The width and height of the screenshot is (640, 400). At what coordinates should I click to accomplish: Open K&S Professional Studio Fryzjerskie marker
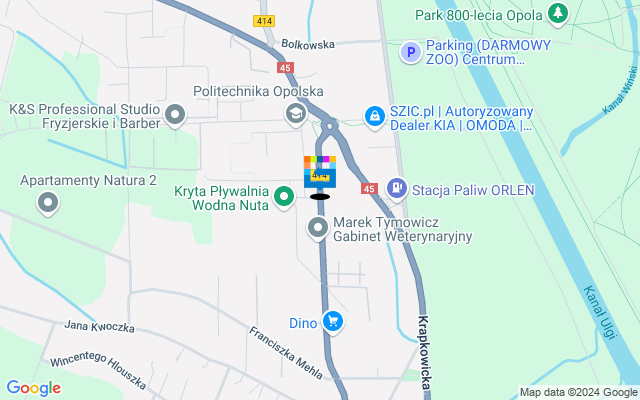click(176, 116)
